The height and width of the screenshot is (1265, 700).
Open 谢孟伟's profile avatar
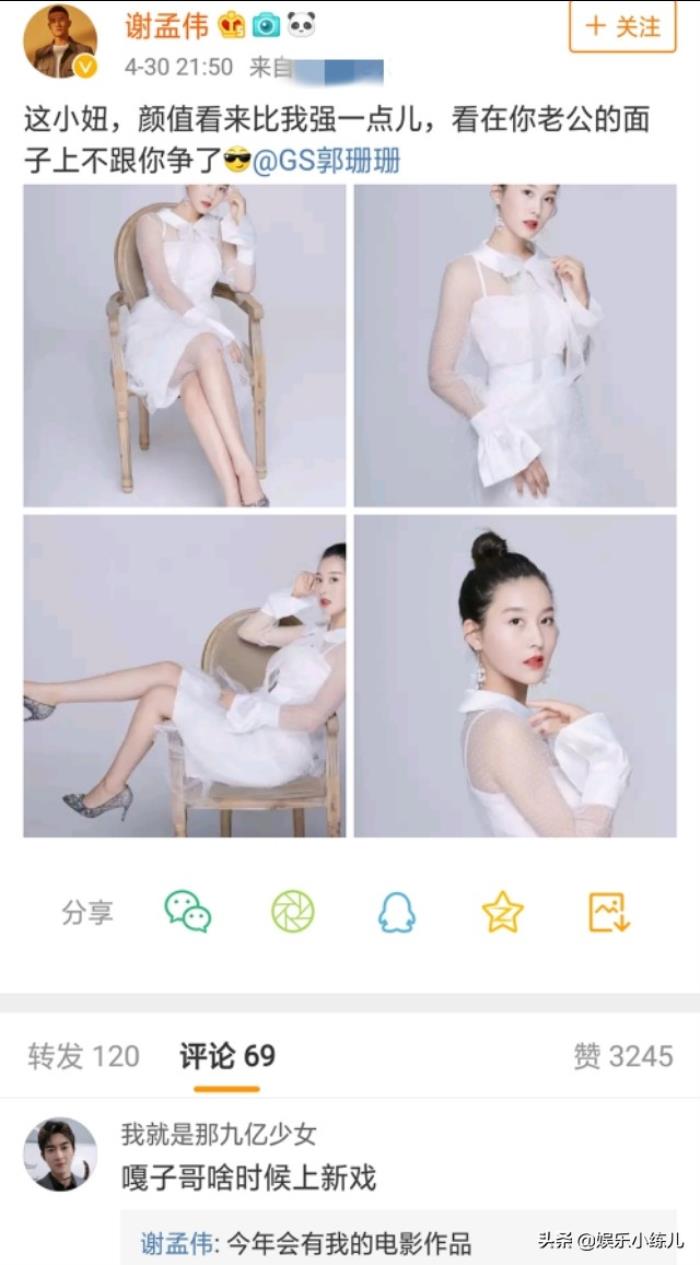pyautogui.click(x=60, y=41)
